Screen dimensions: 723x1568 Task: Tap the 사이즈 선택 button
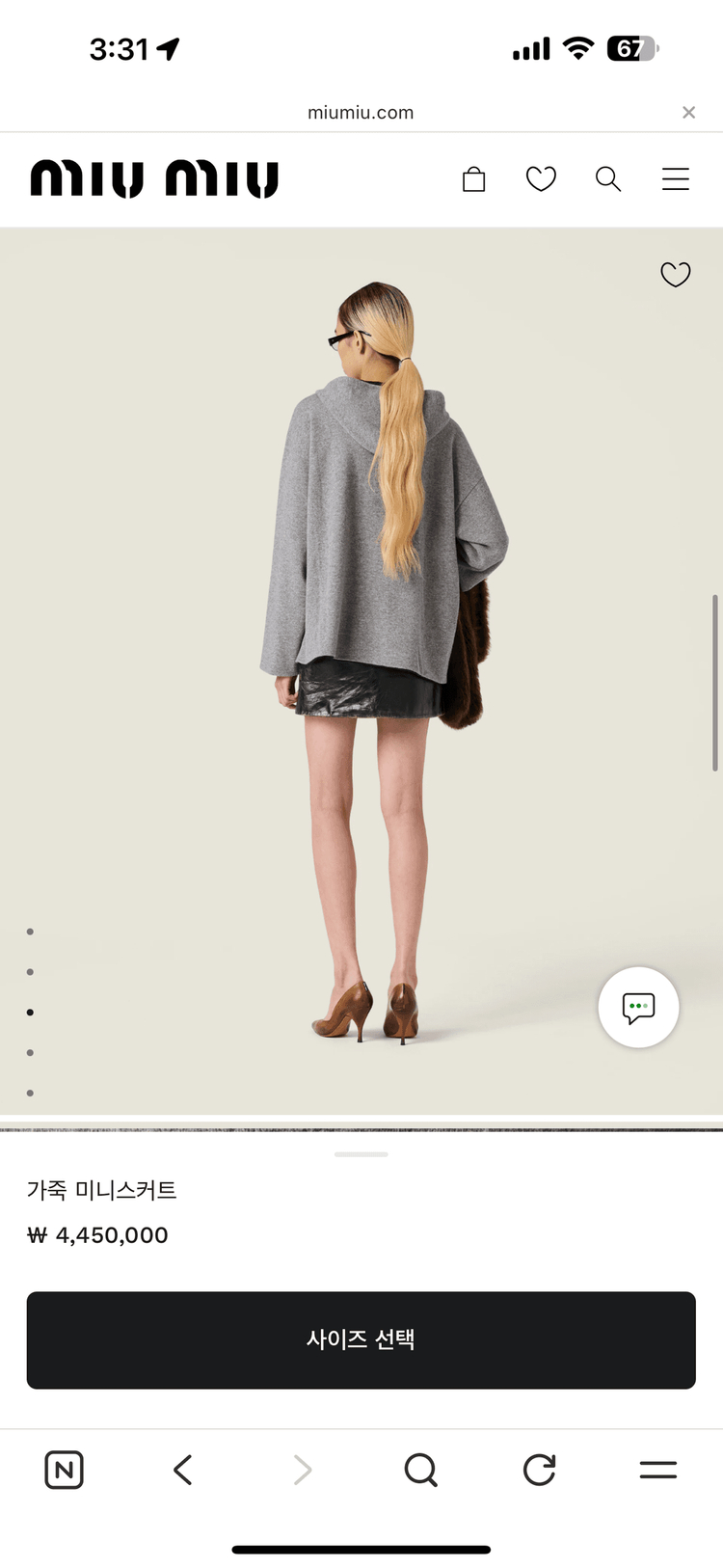tap(361, 1339)
